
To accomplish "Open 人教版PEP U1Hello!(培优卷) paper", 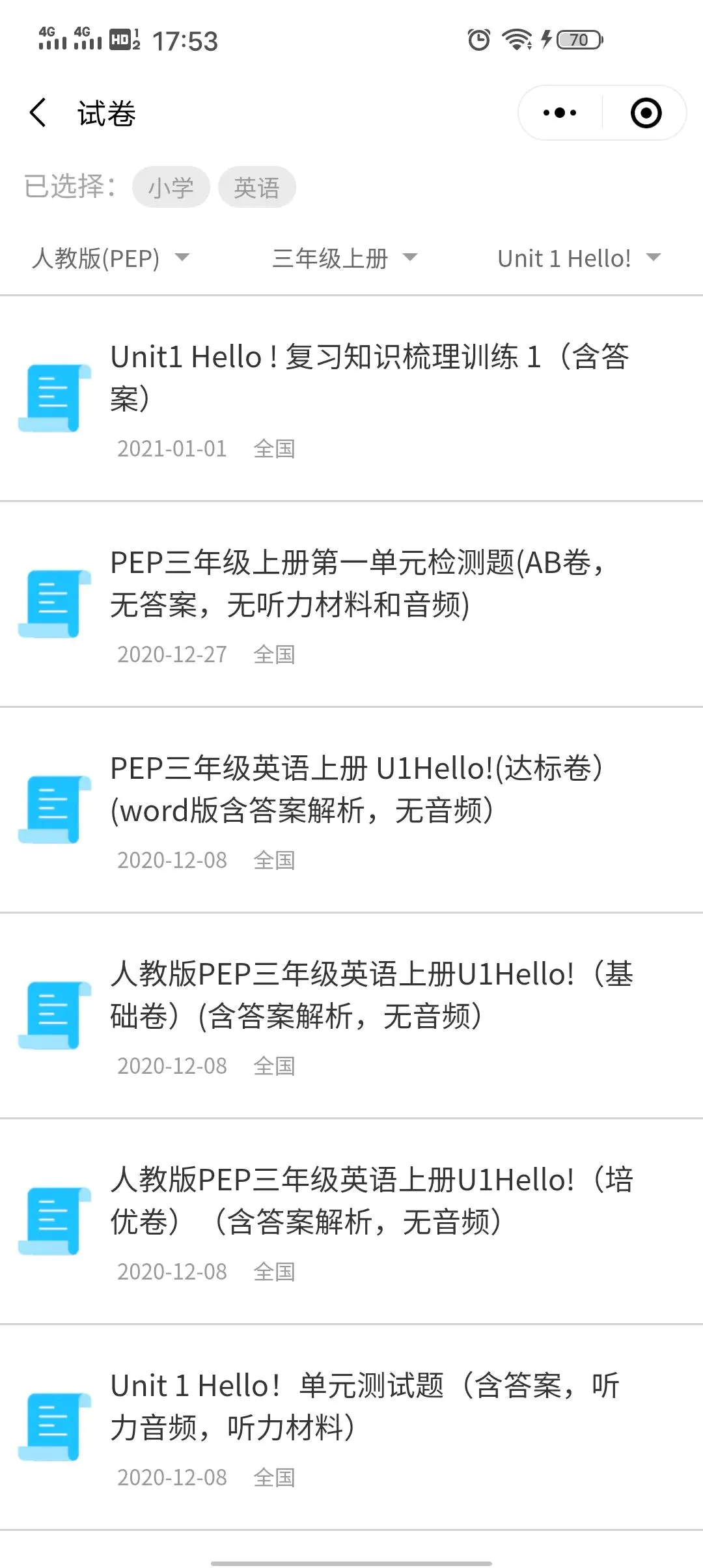I will [x=371, y=1201].
